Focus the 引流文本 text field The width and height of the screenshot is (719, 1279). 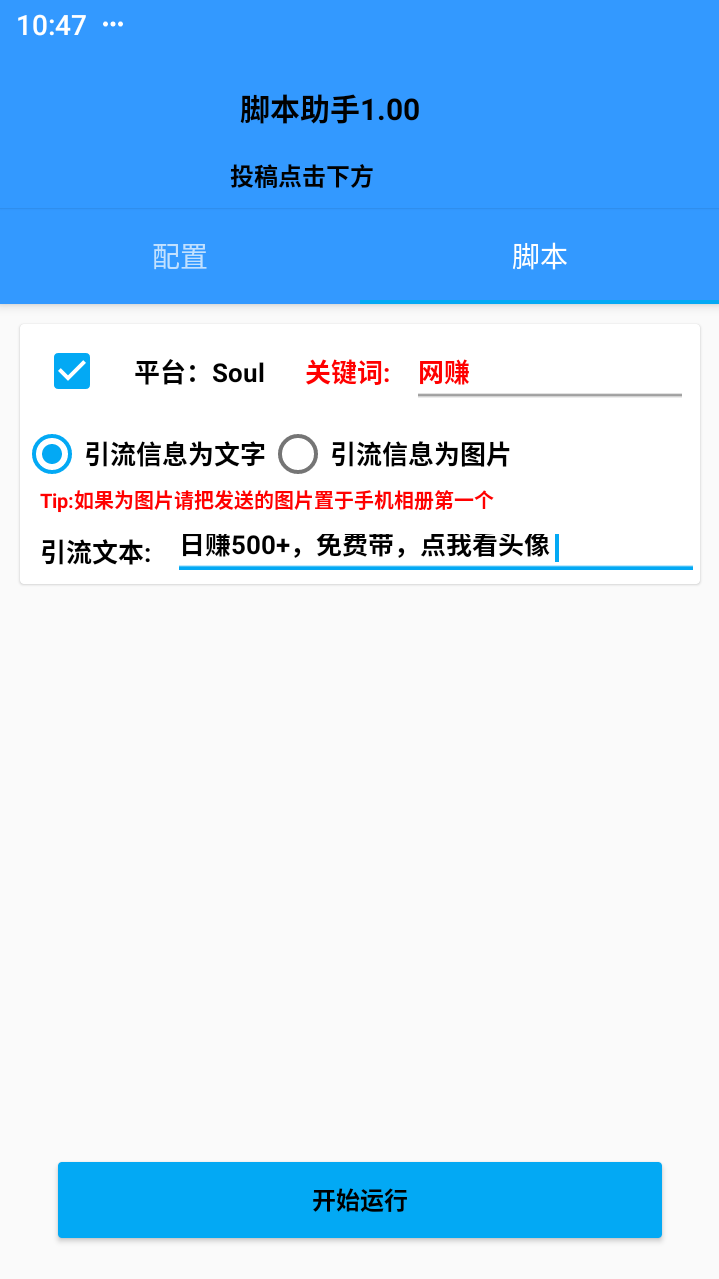(434, 547)
